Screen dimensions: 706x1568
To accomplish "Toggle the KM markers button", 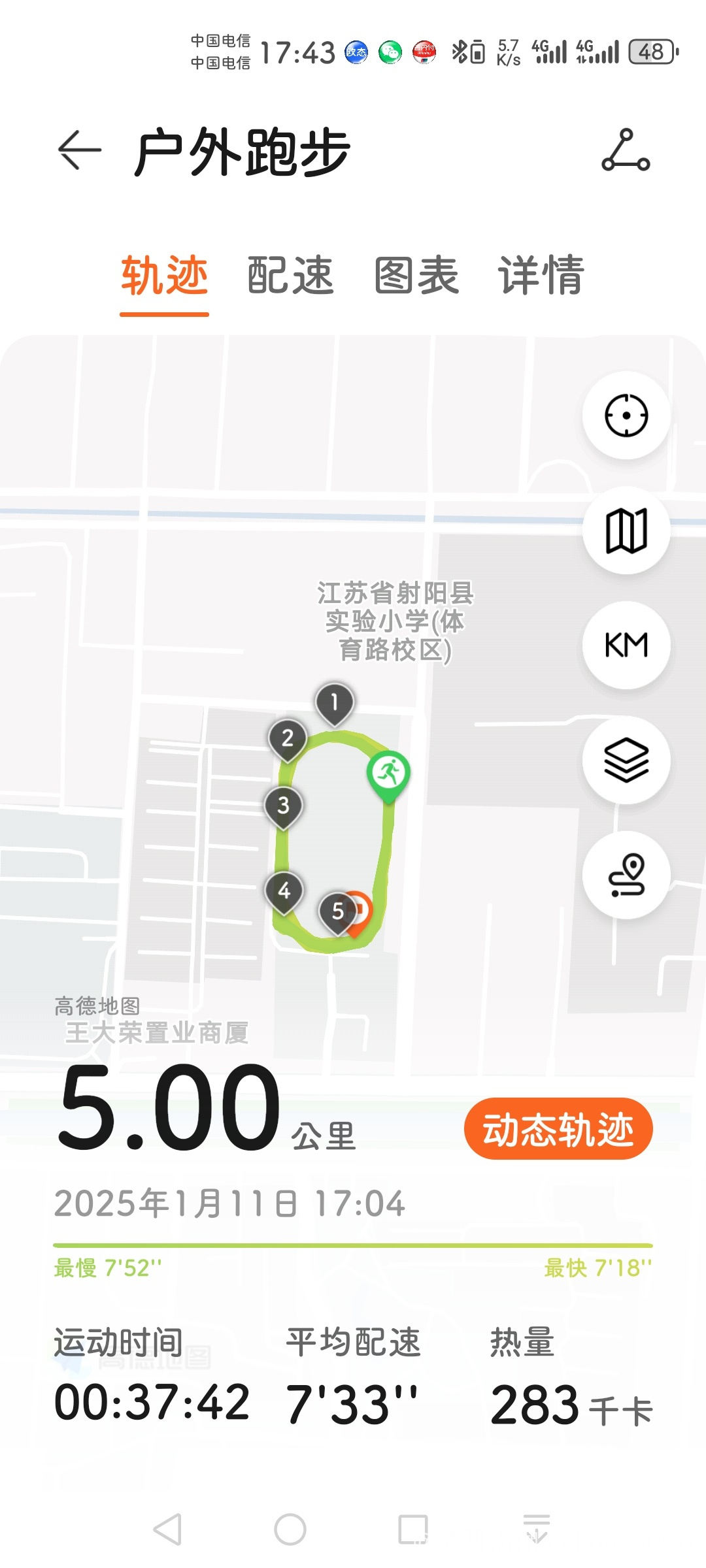I will click(x=626, y=645).
